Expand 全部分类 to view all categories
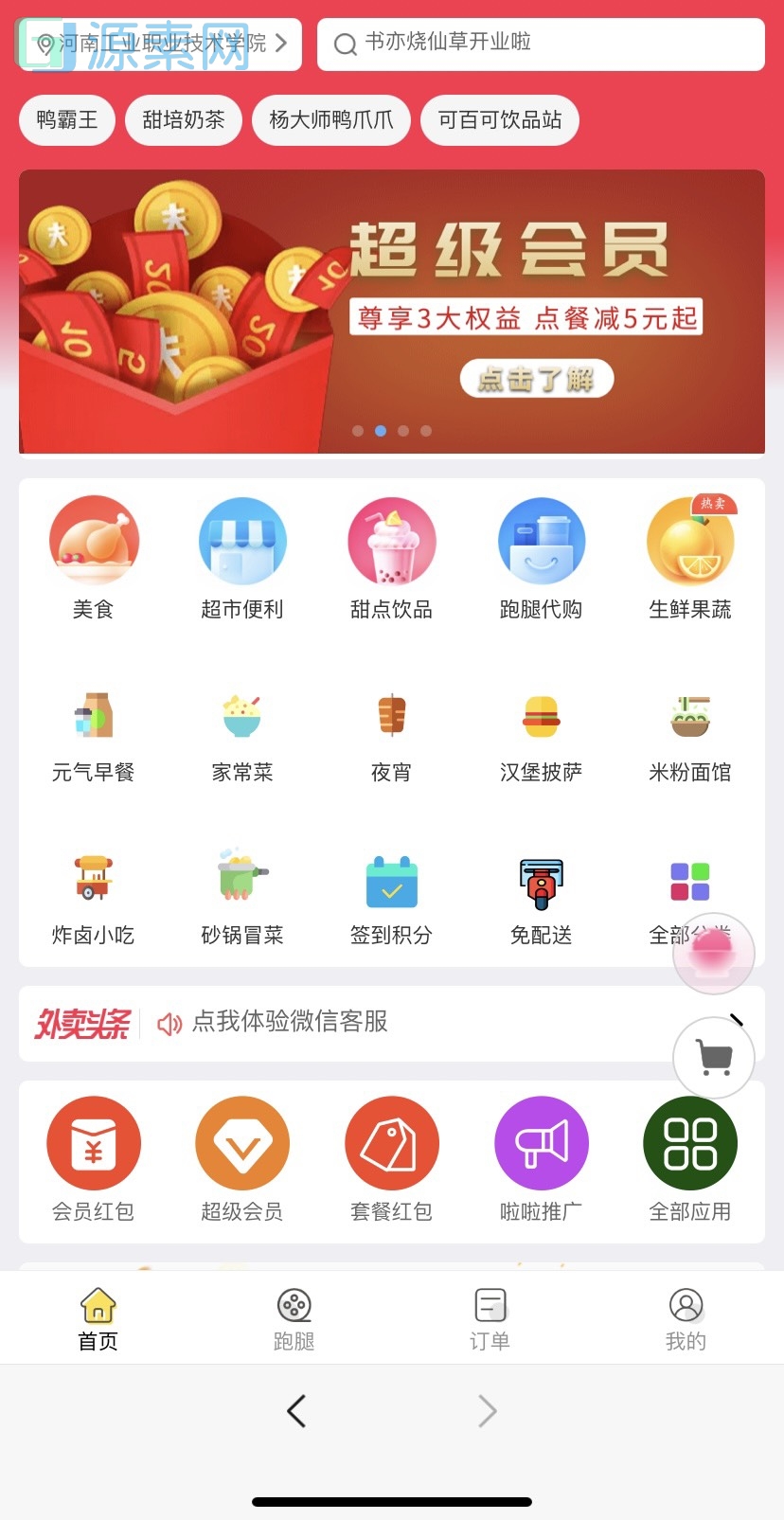The width and height of the screenshot is (784, 1520). pos(689,881)
